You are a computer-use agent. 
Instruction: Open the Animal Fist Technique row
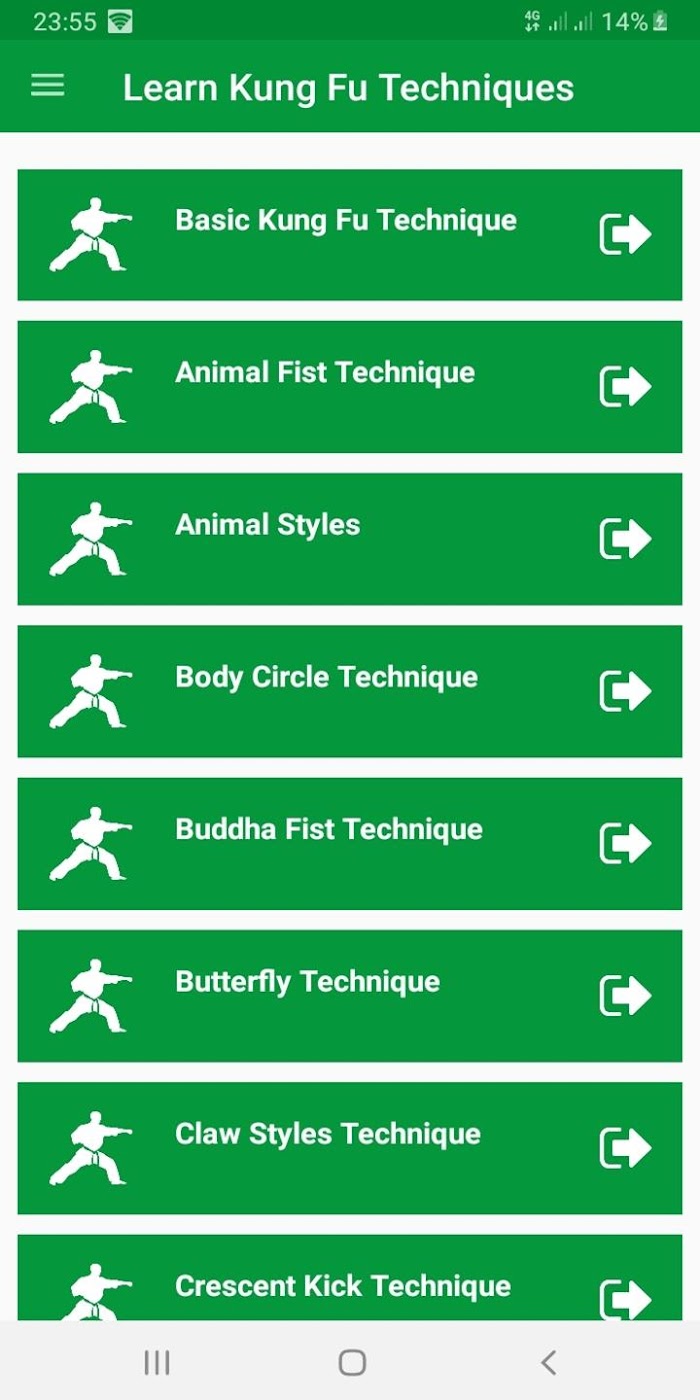(350, 387)
